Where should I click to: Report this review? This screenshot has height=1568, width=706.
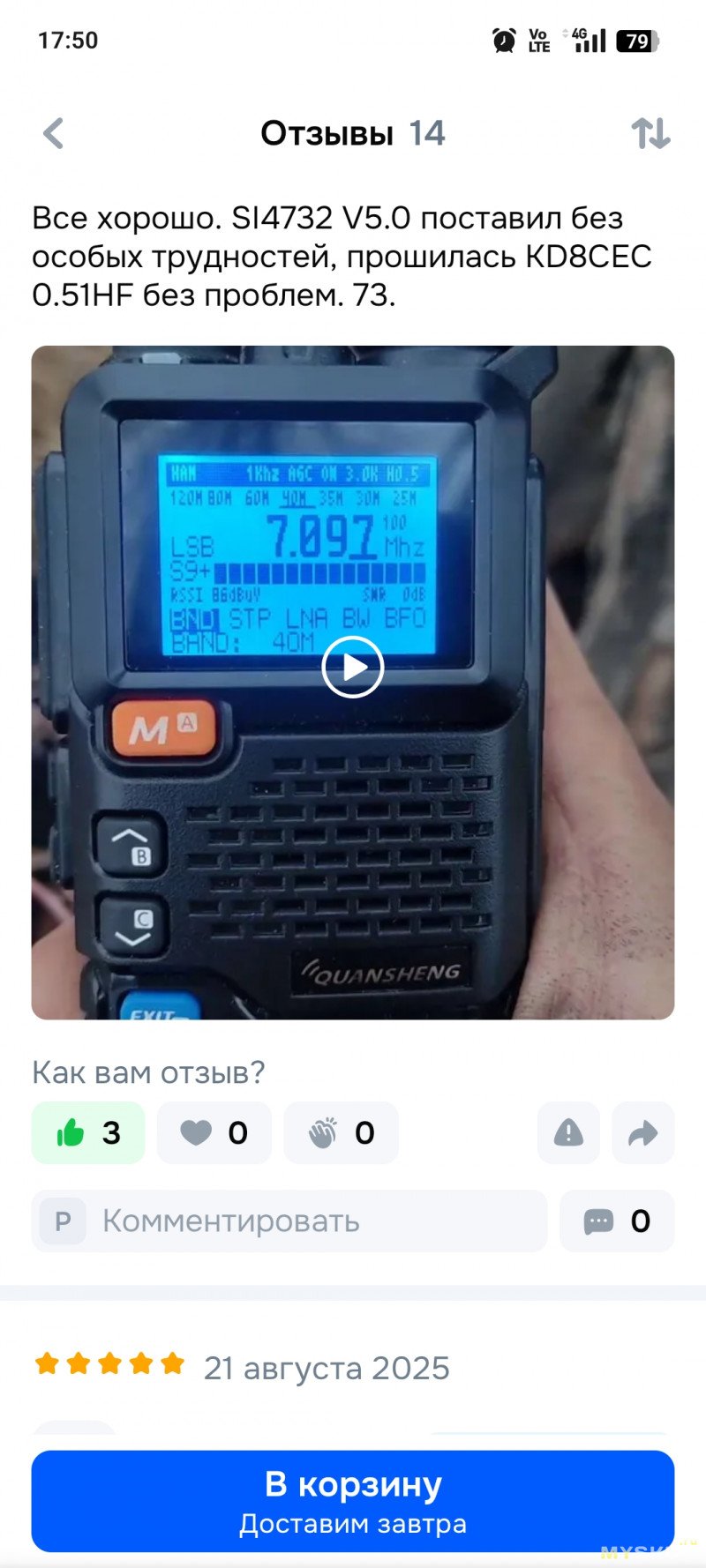[x=568, y=1132]
